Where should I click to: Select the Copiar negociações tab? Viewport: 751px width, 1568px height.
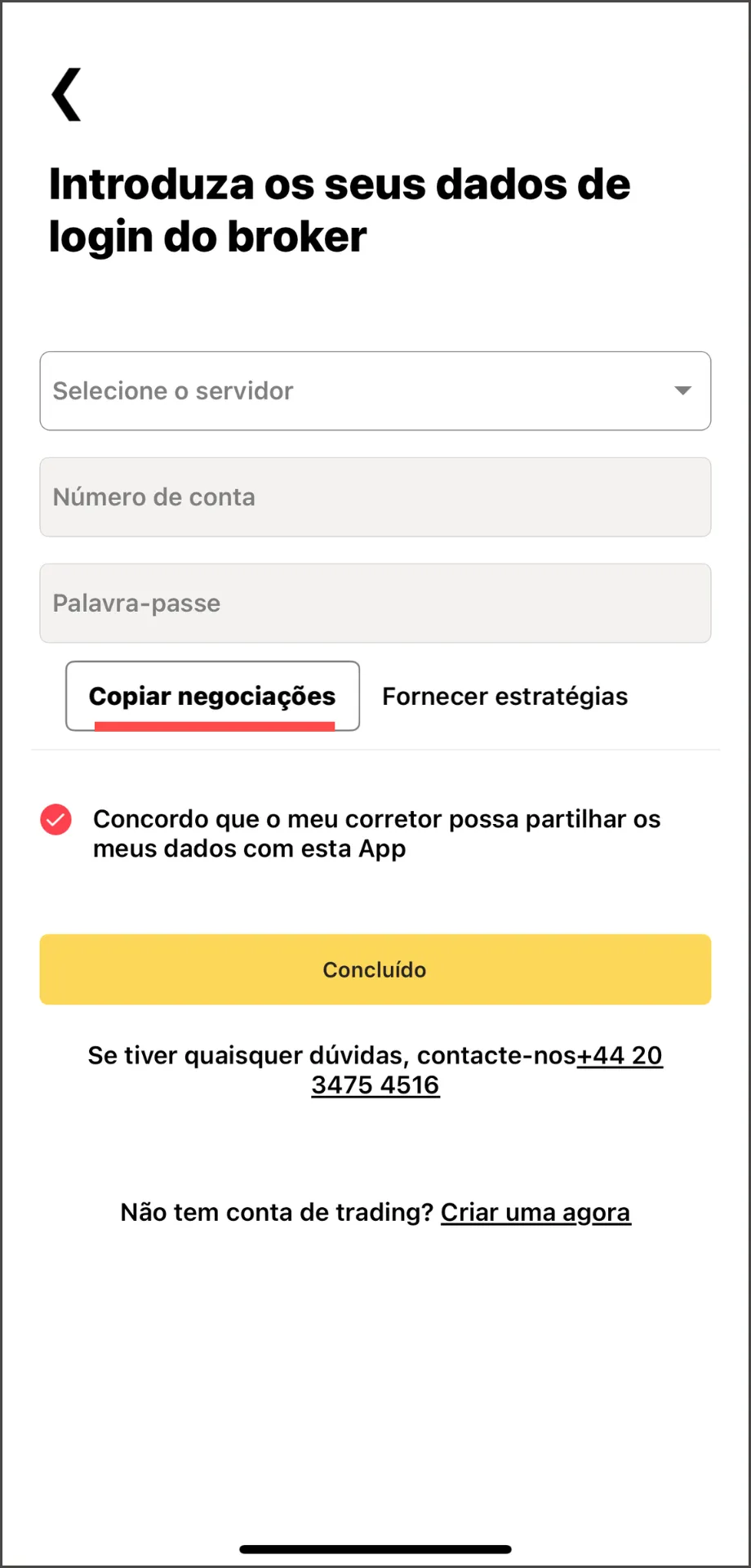[212, 696]
